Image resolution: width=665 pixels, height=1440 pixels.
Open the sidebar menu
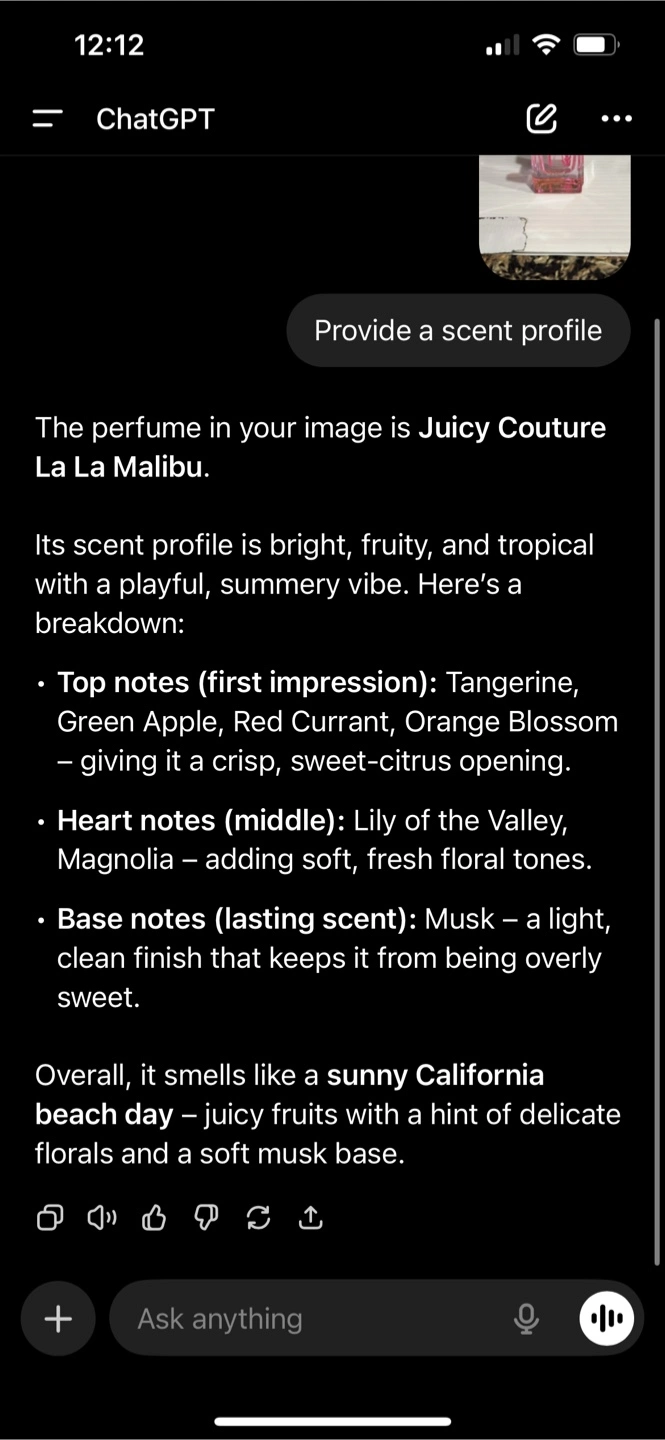pos(47,119)
